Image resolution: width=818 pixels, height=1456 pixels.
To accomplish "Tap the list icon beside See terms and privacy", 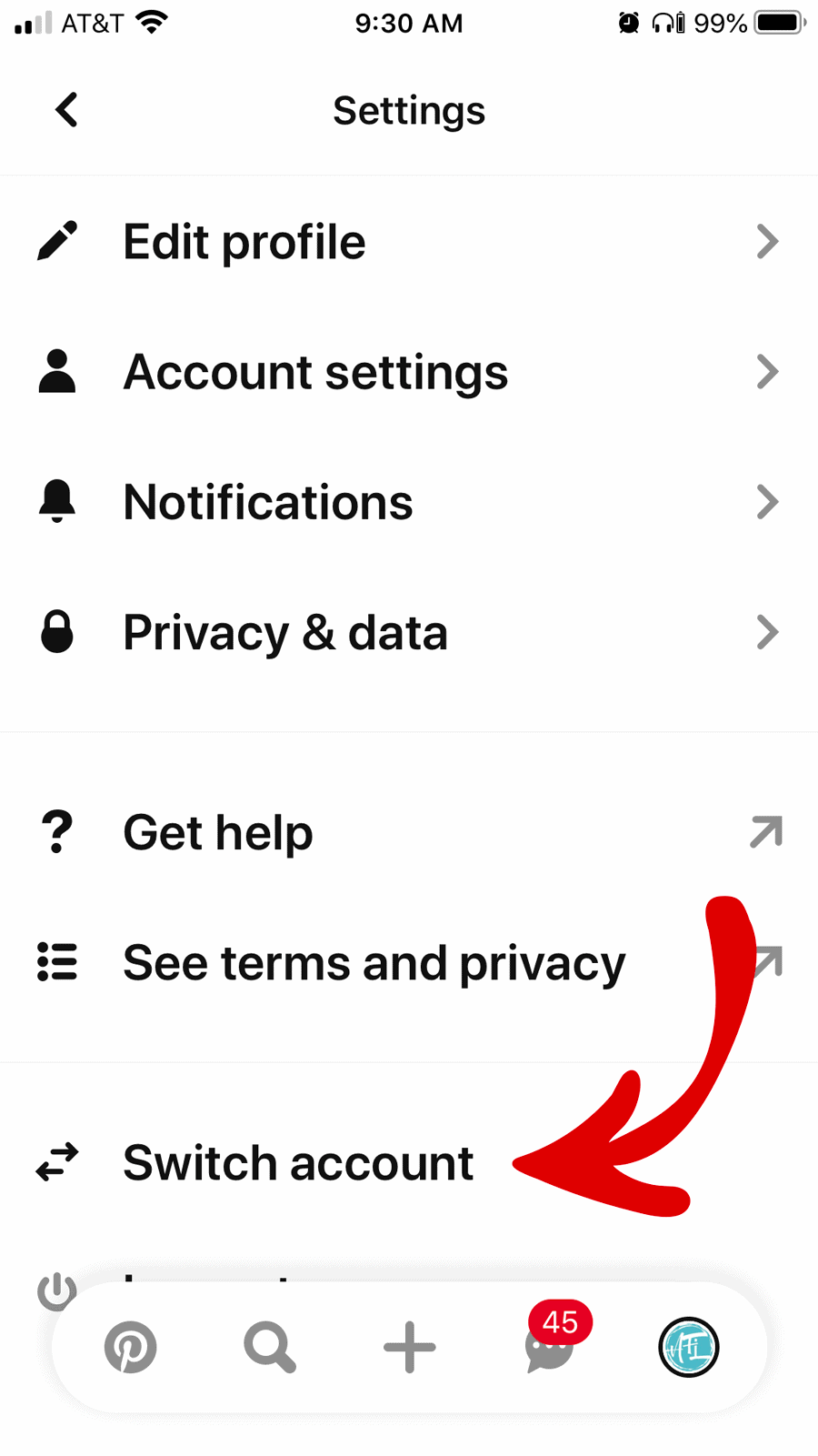I will point(57,962).
